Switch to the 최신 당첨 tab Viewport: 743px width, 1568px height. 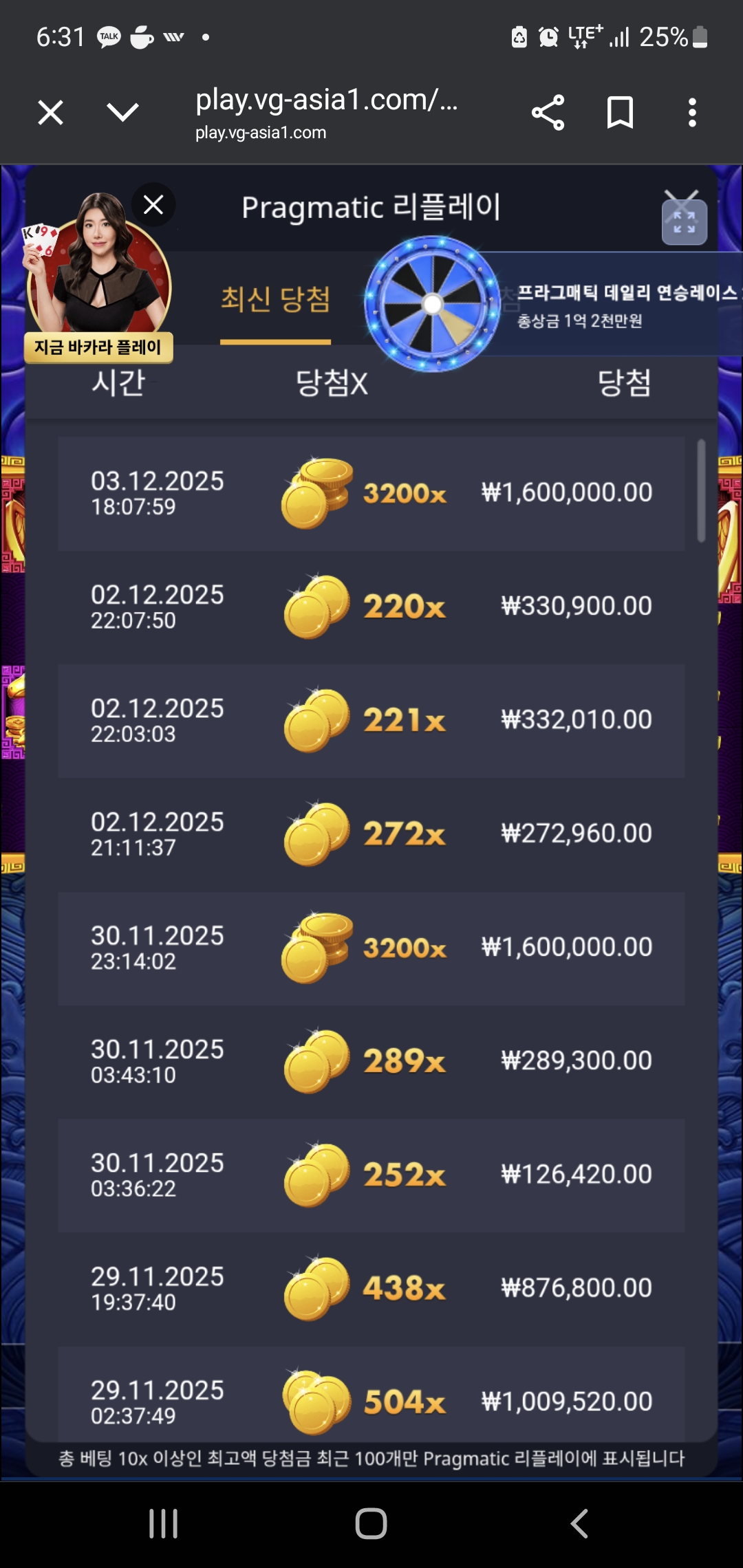[x=275, y=300]
